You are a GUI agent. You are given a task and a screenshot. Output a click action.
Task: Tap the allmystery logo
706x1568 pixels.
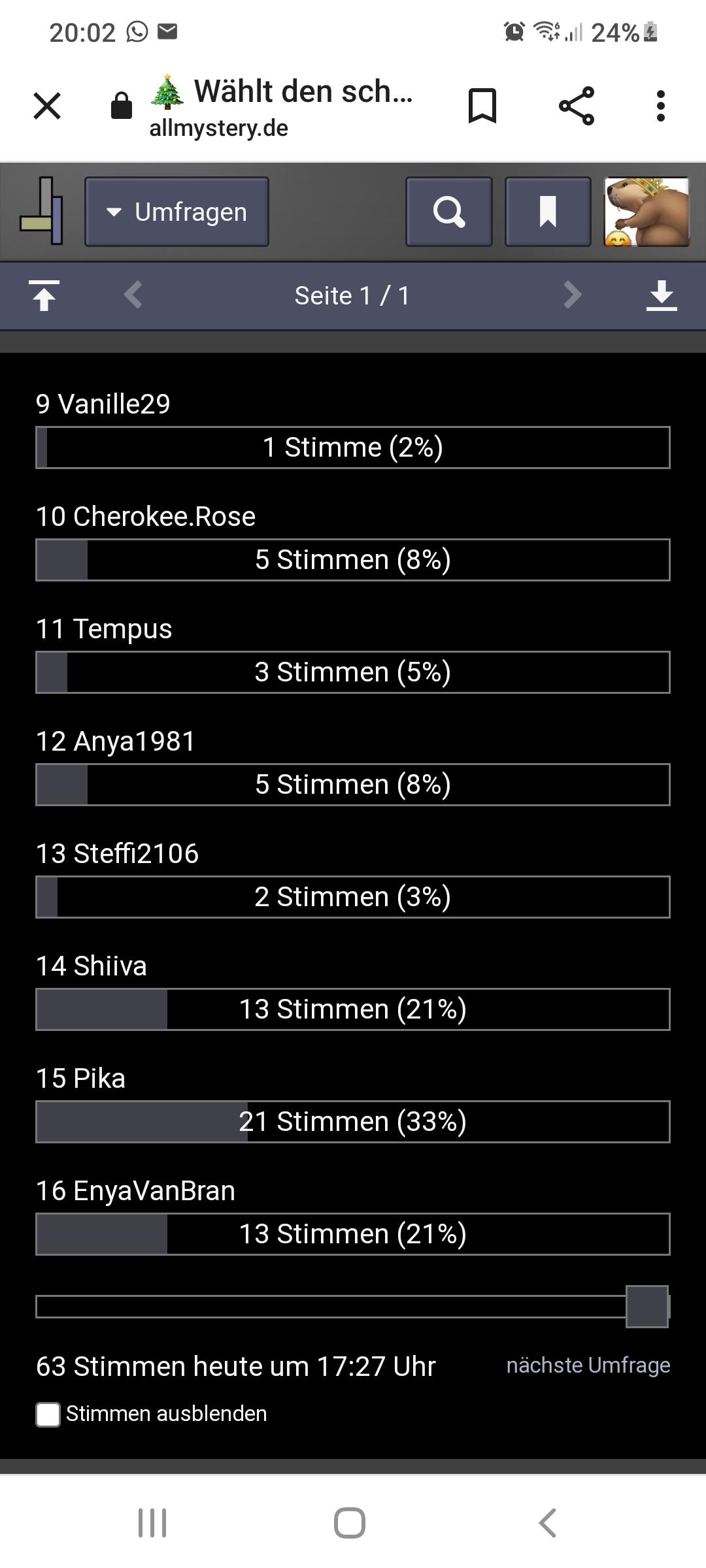pyautogui.click(x=41, y=211)
